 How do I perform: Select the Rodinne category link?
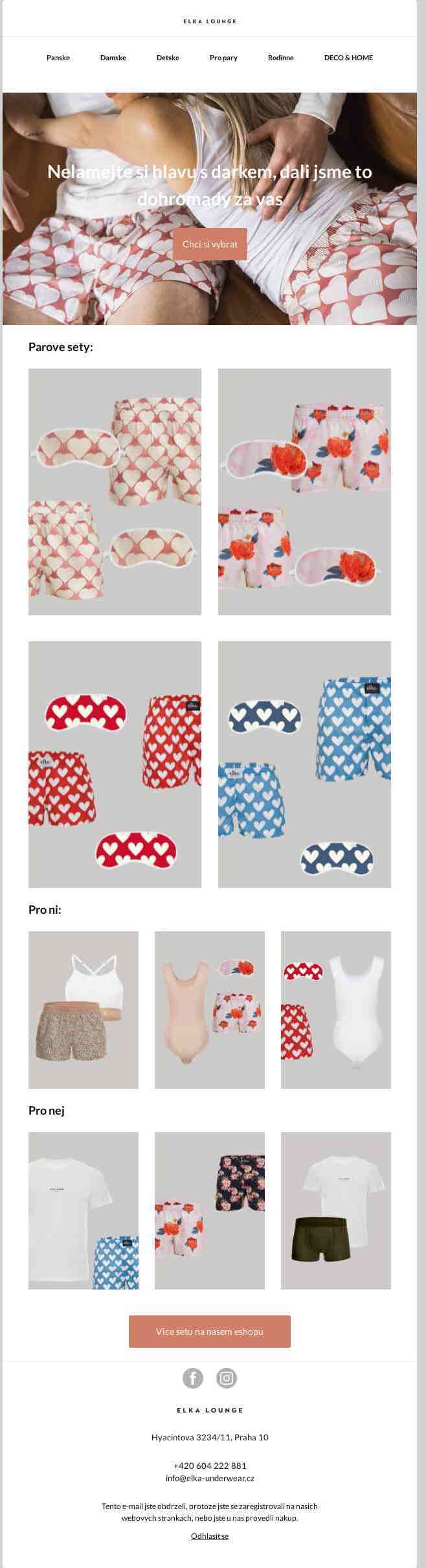point(280,58)
